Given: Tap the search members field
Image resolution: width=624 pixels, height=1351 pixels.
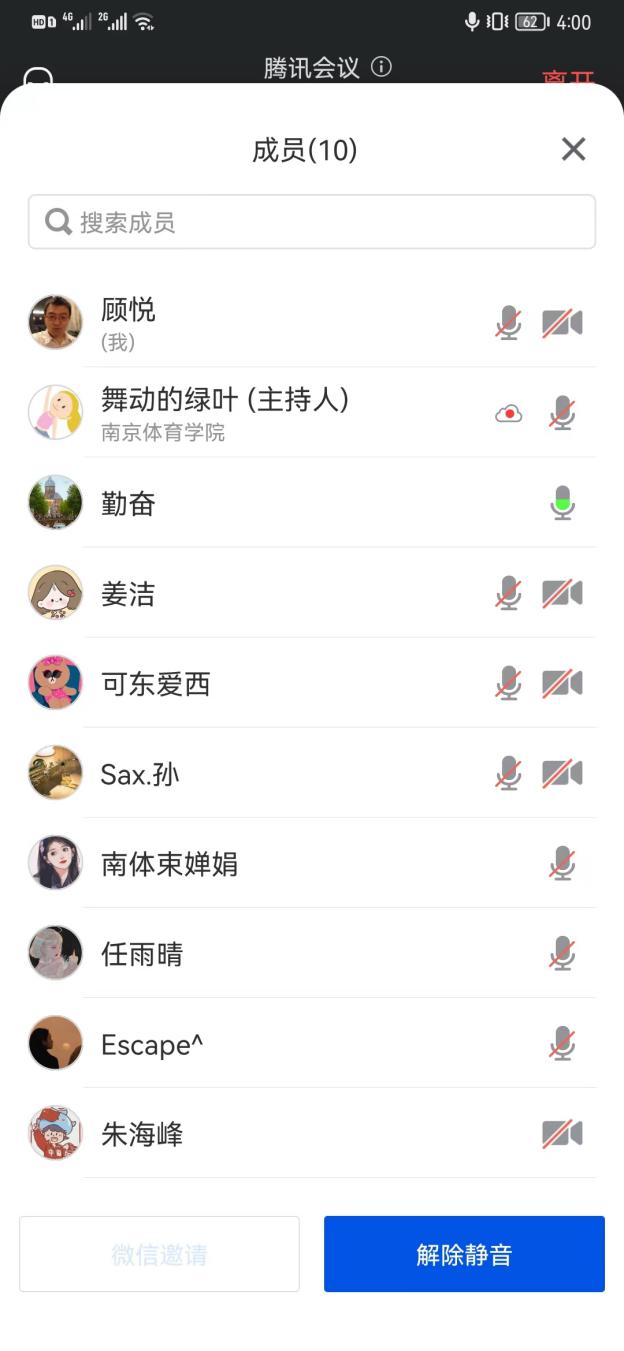Looking at the screenshot, I should [x=312, y=222].
